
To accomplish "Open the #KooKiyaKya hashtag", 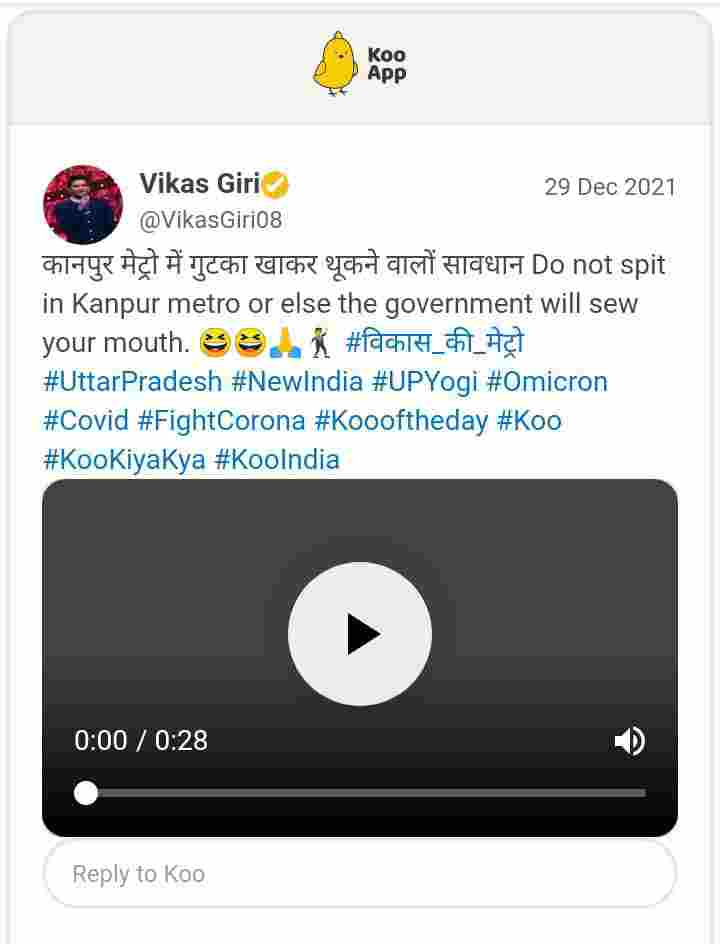I will [124, 460].
